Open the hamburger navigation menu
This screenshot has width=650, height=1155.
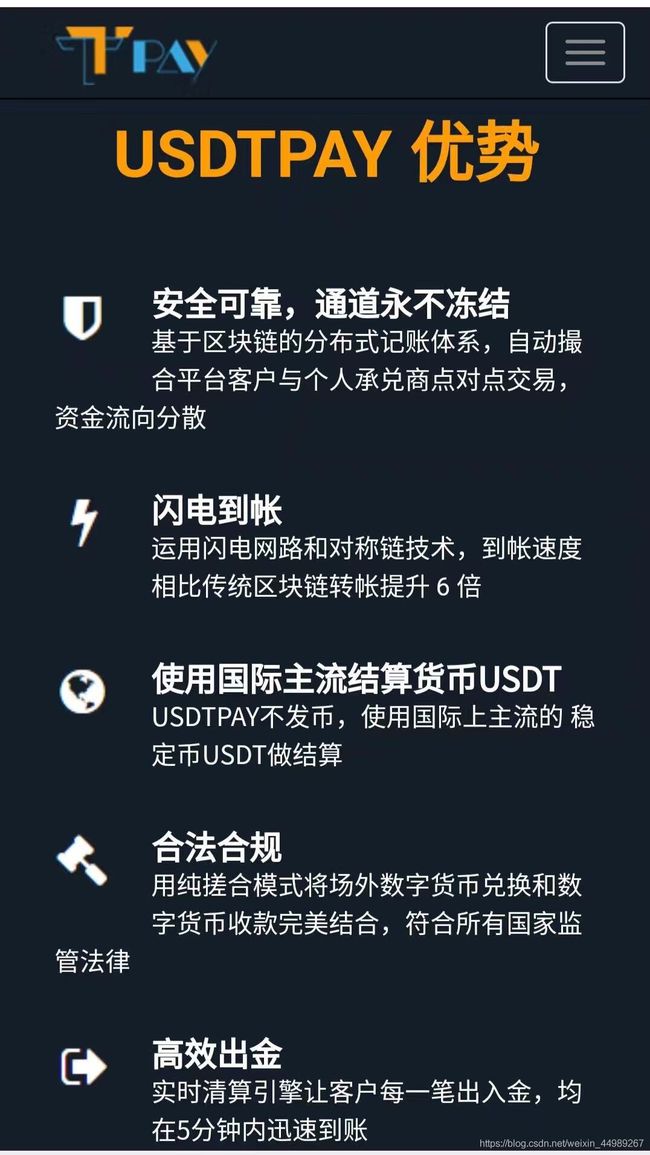coord(585,52)
